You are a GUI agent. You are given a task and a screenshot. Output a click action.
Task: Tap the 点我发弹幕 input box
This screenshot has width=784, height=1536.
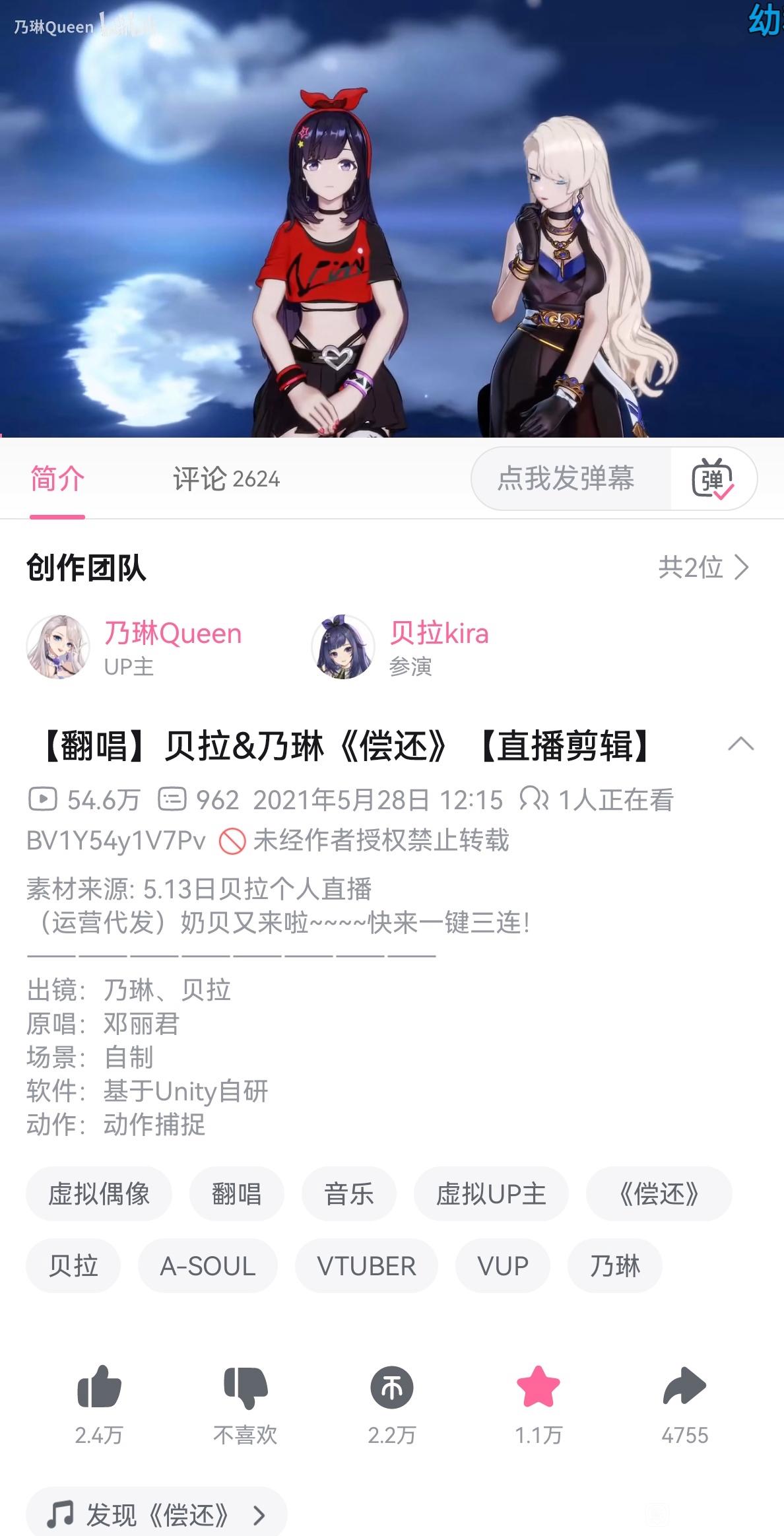(x=566, y=479)
